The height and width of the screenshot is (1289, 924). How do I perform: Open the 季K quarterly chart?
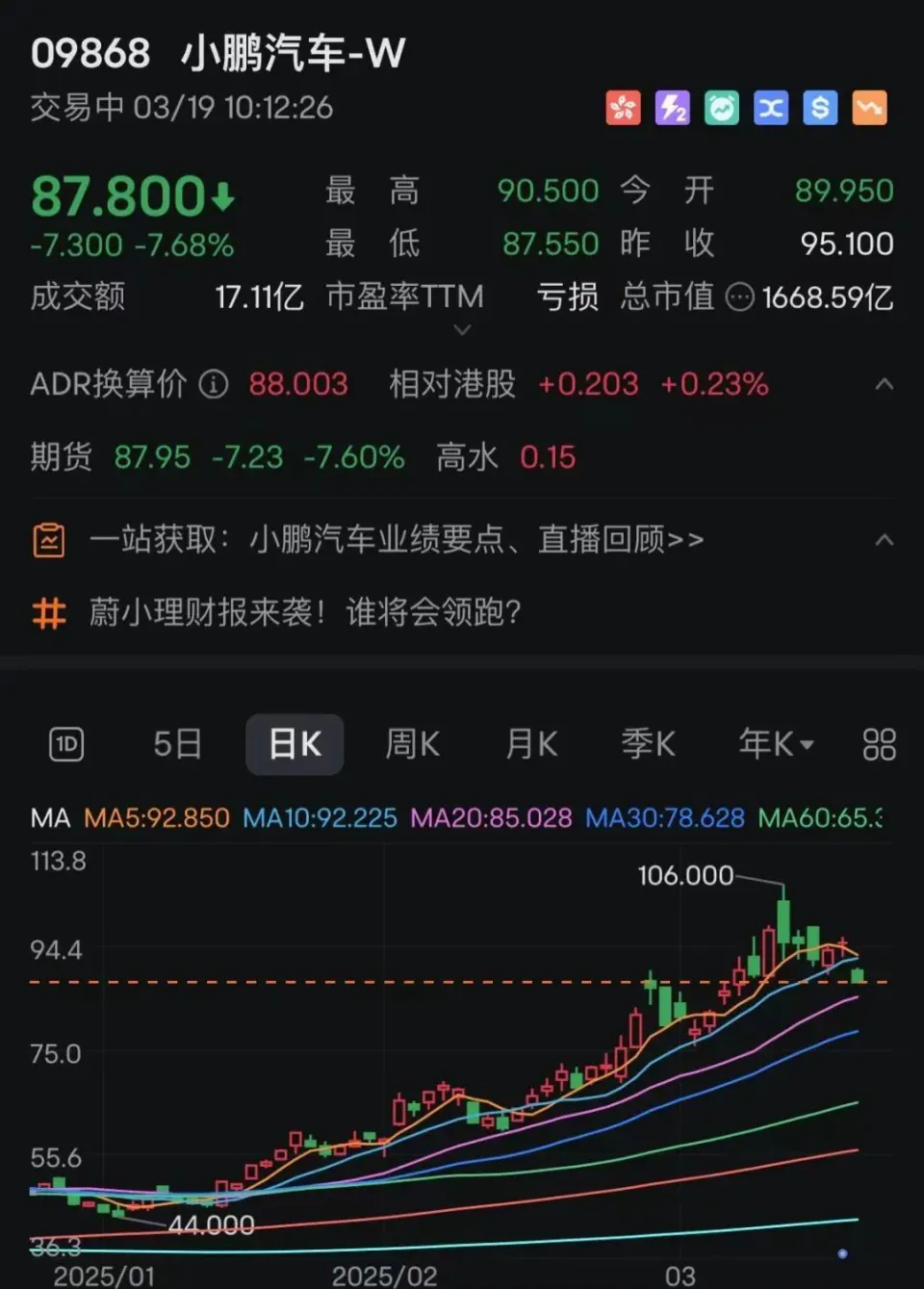click(x=648, y=744)
